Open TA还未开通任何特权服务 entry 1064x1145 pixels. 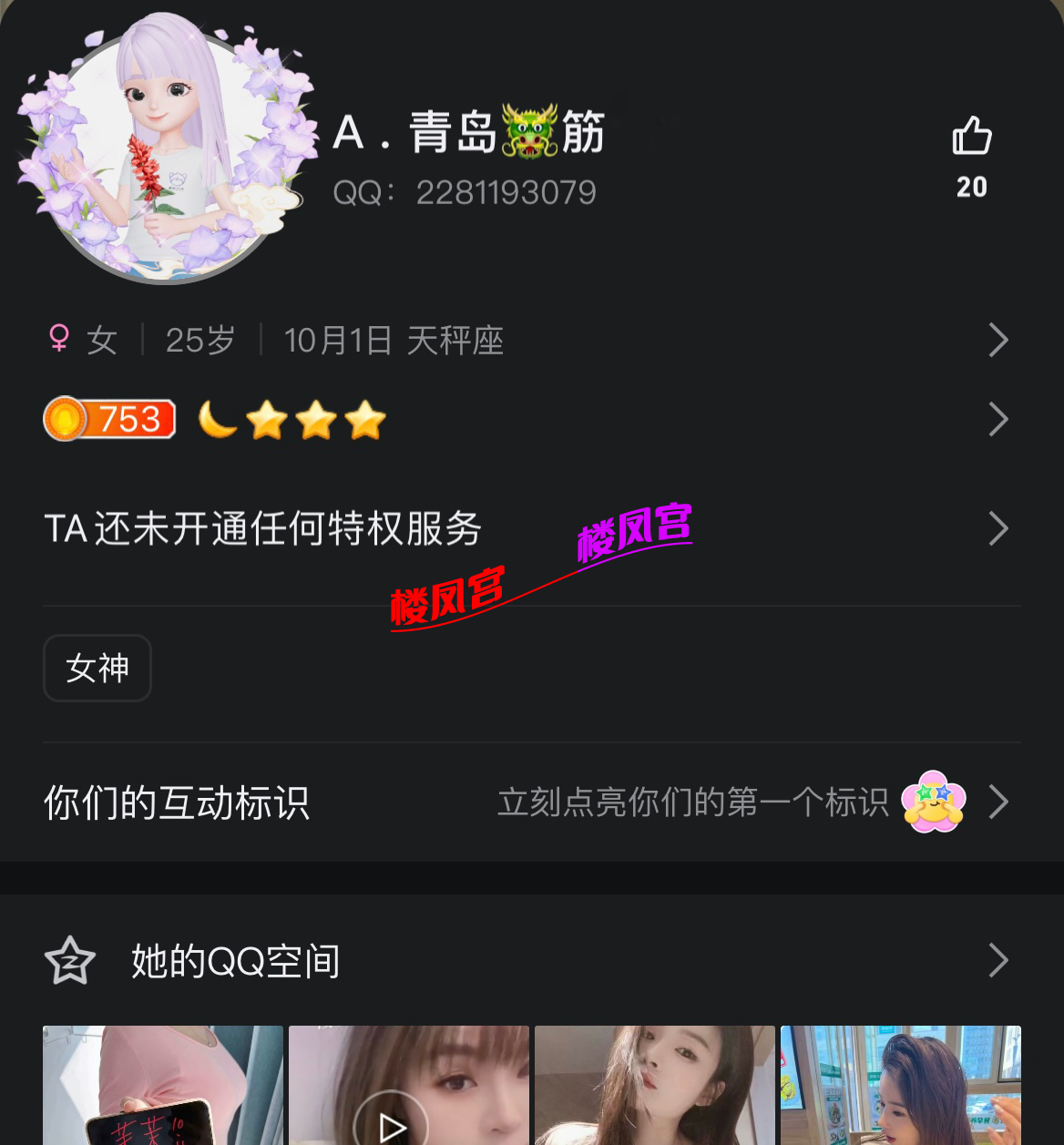(x=262, y=528)
